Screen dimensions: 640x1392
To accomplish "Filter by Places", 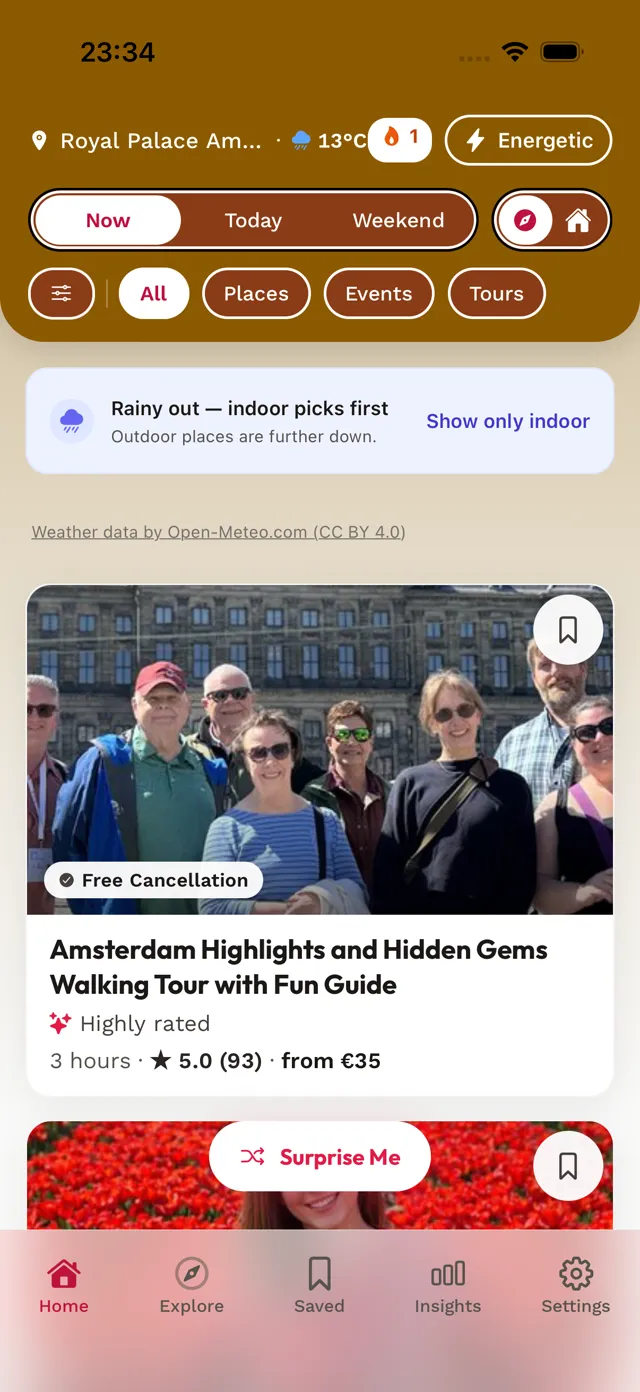I will coord(256,293).
